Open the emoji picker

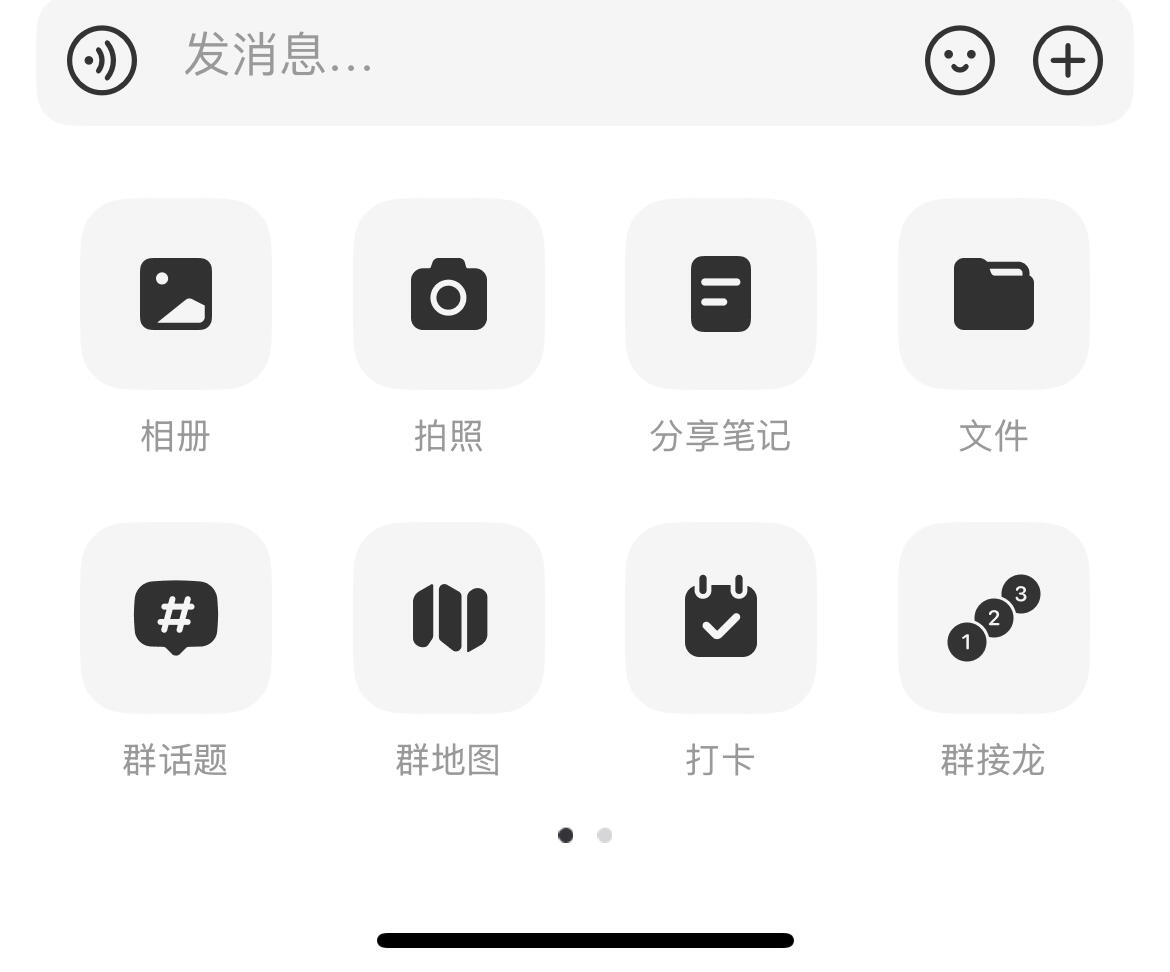click(960, 60)
